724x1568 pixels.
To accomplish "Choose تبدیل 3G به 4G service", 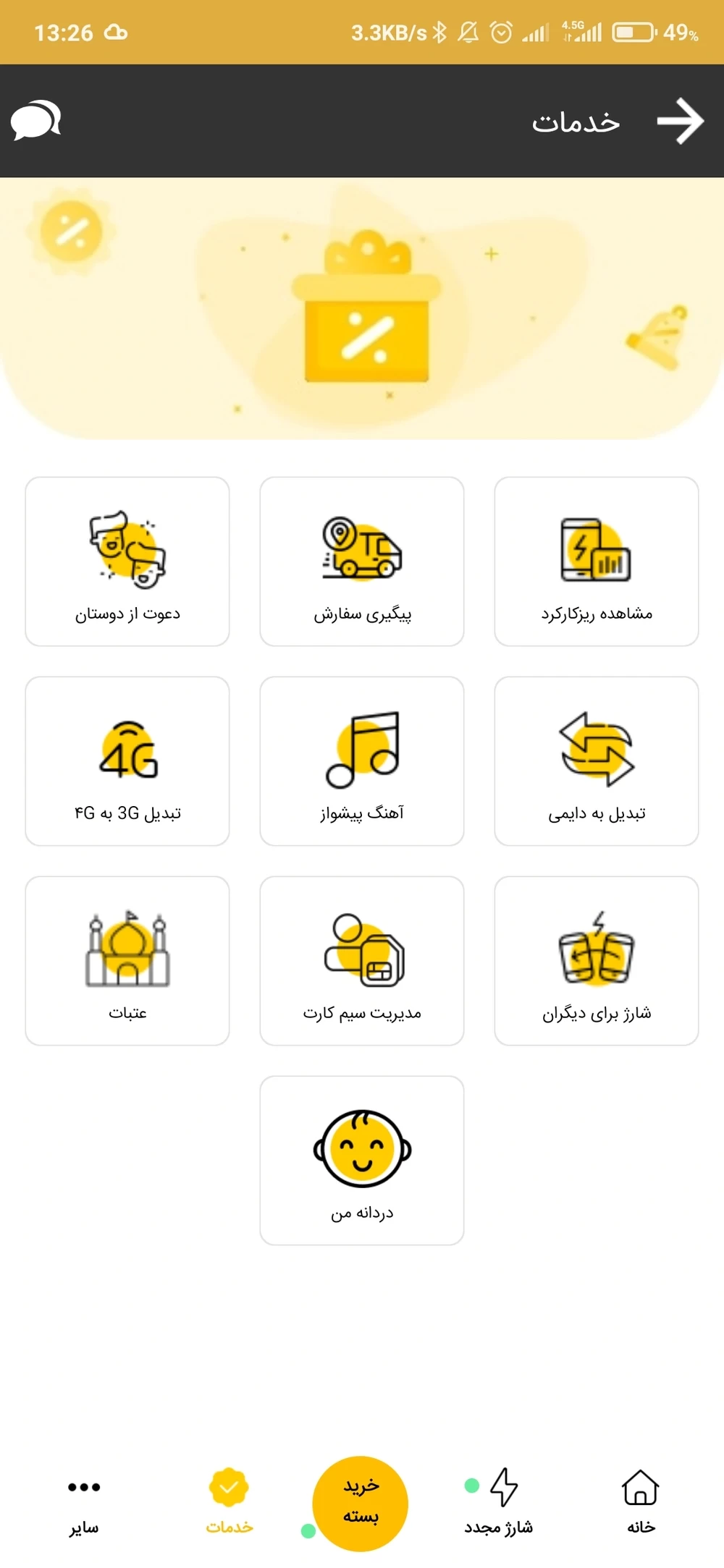I will [127, 761].
